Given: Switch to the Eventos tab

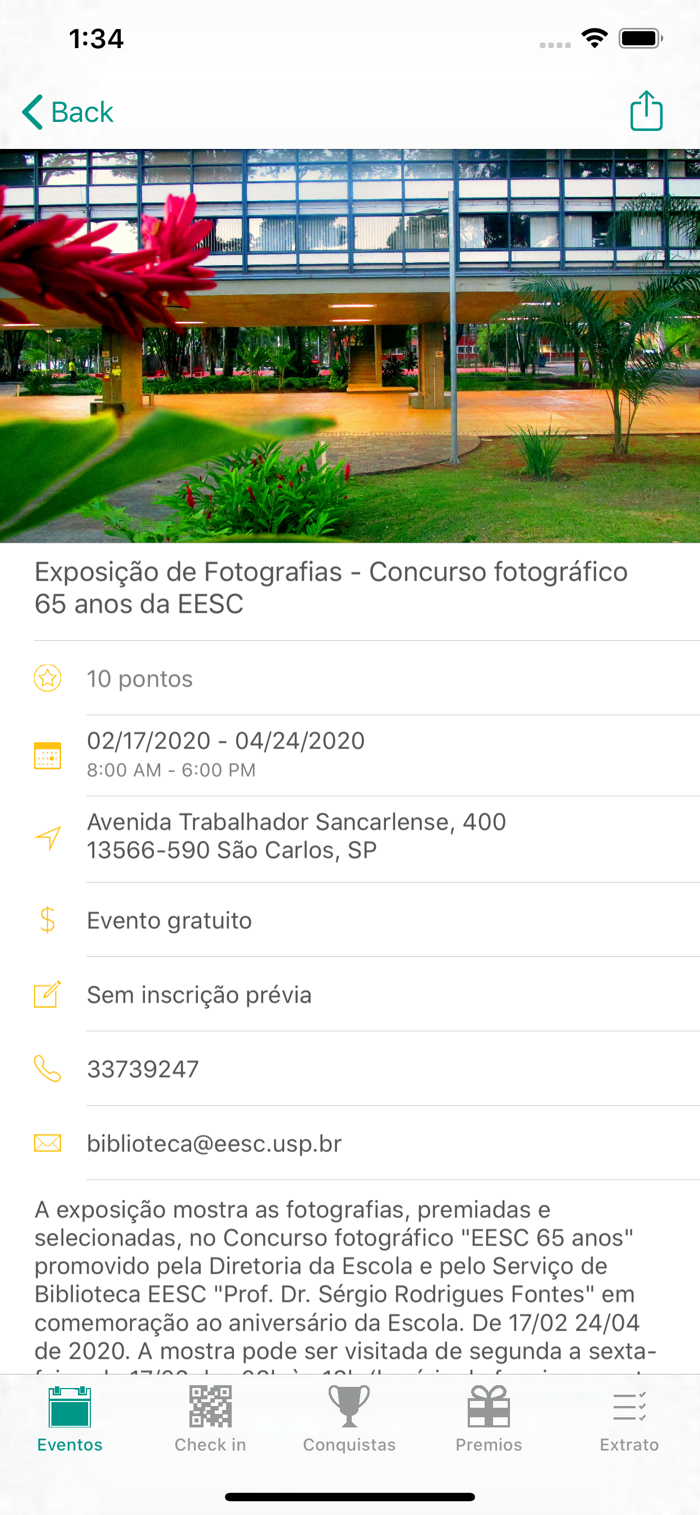Looking at the screenshot, I should (x=70, y=1419).
